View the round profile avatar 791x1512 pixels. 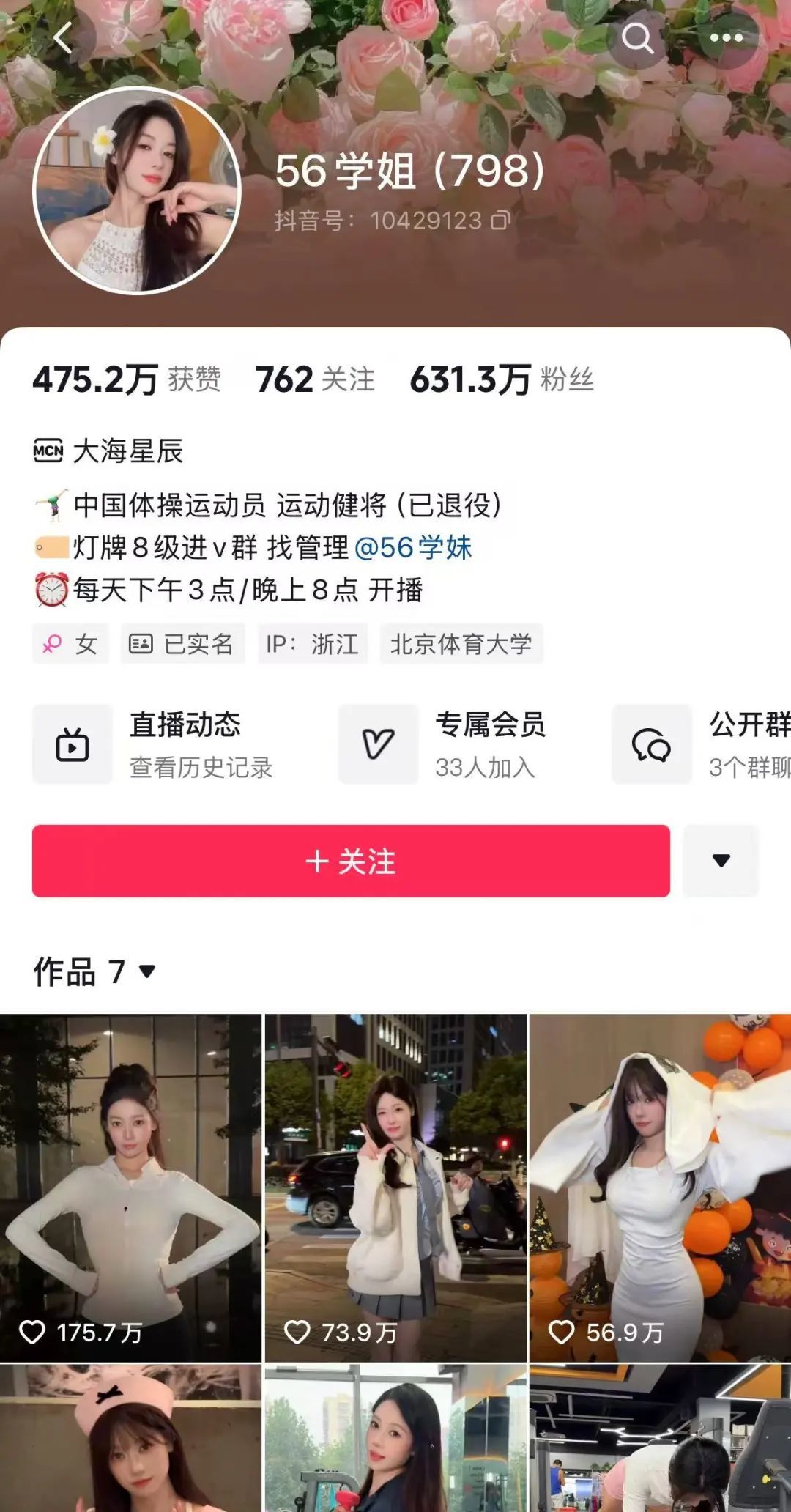coord(137,190)
